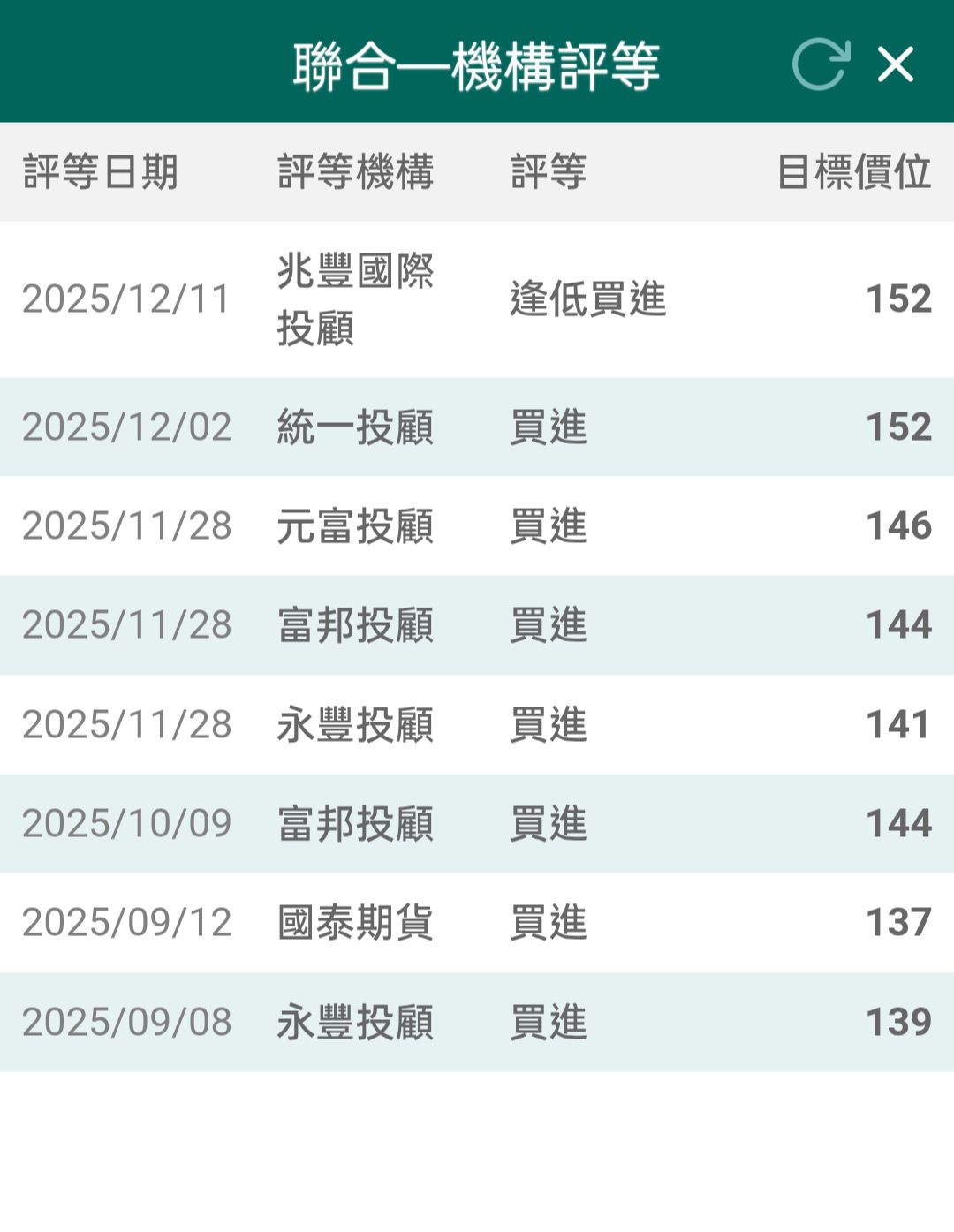Close the analyst ratings screen
Image resolution: width=954 pixels, height=1232 pixels.
895,64
